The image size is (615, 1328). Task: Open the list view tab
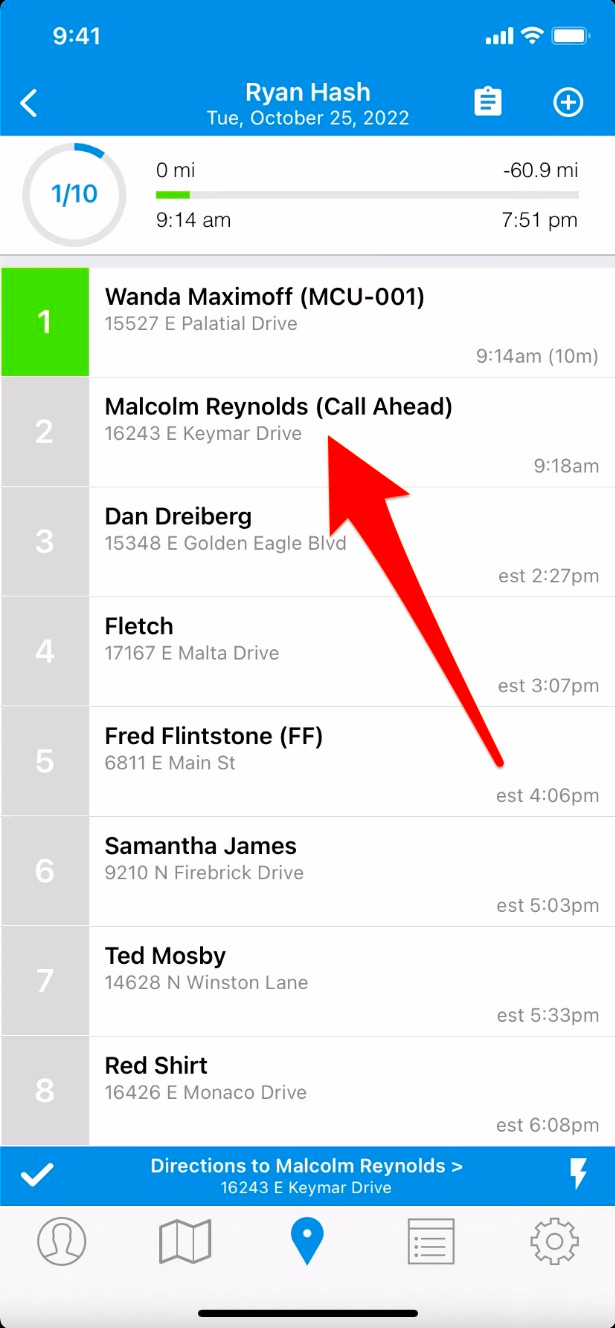click(431, 1242)
